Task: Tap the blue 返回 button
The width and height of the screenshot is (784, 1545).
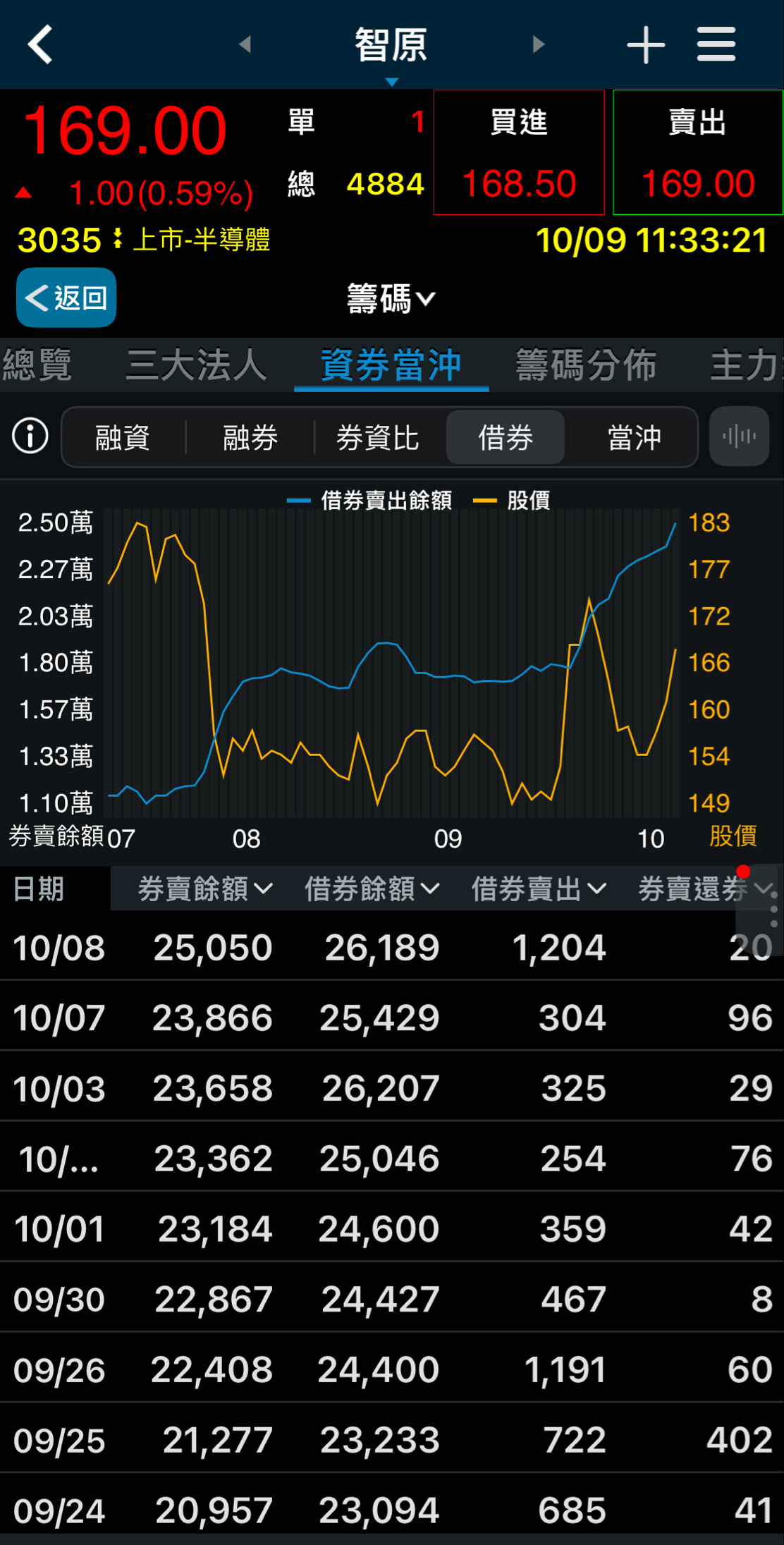Action: (66, 298)
